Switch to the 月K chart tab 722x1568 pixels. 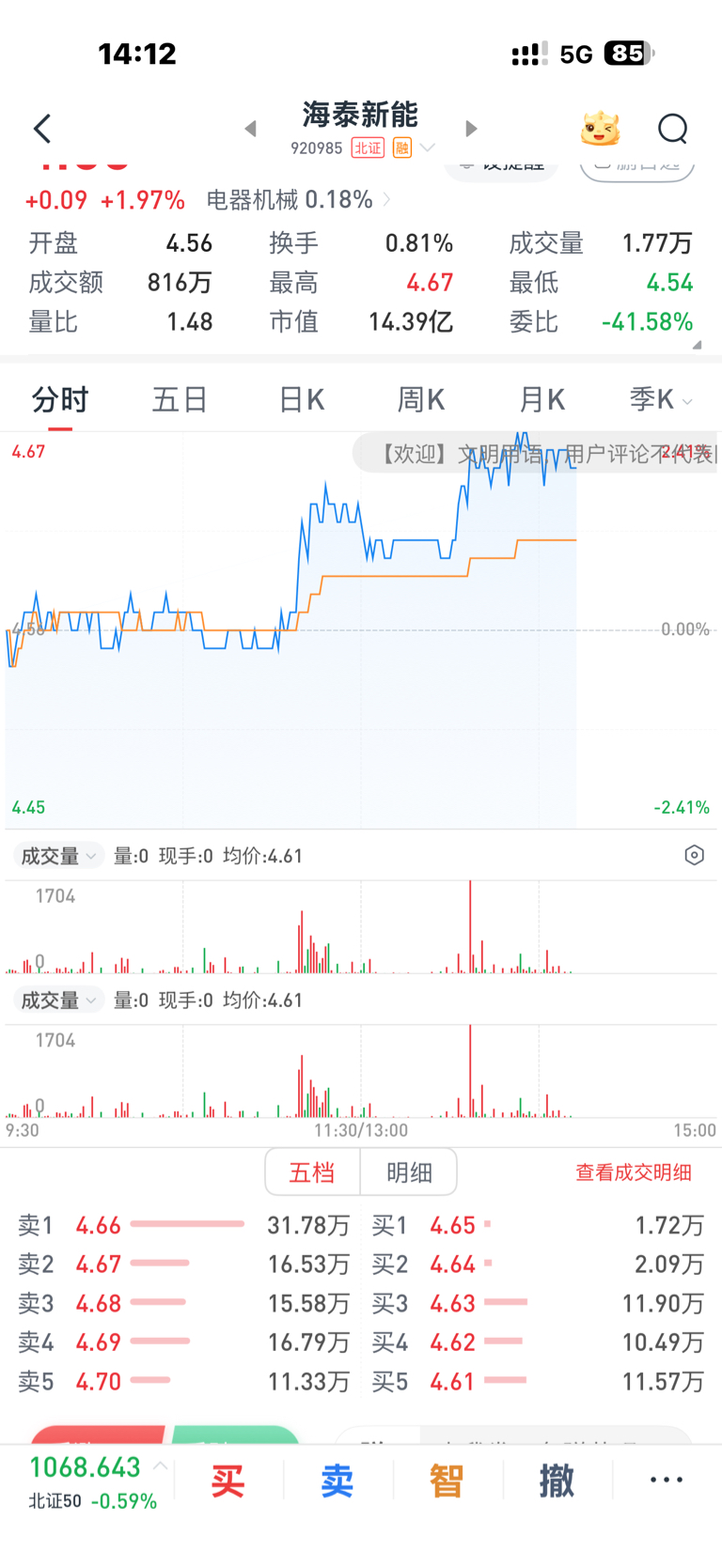(541, 400)
